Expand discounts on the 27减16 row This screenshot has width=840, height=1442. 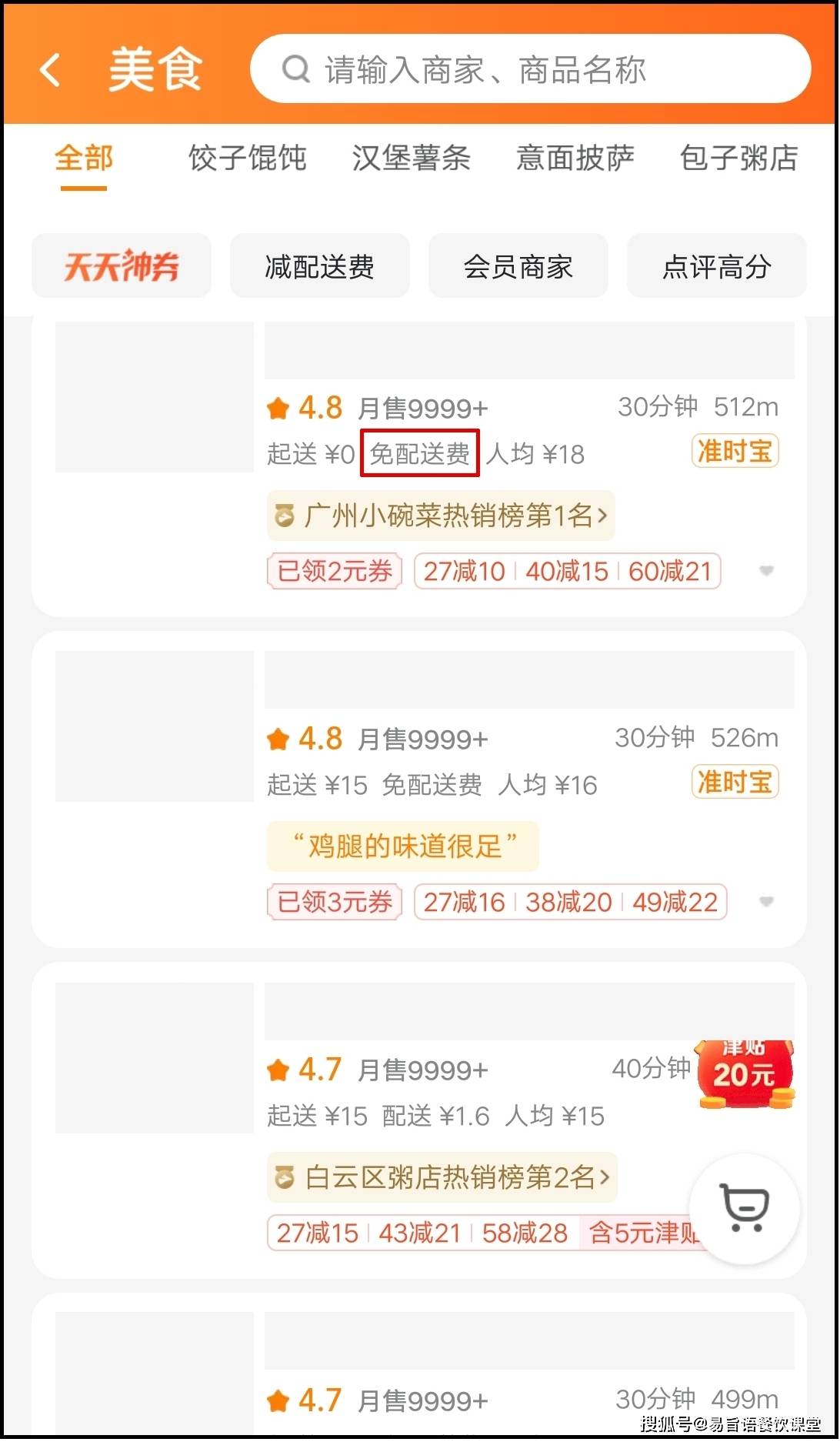click(765, 902)
